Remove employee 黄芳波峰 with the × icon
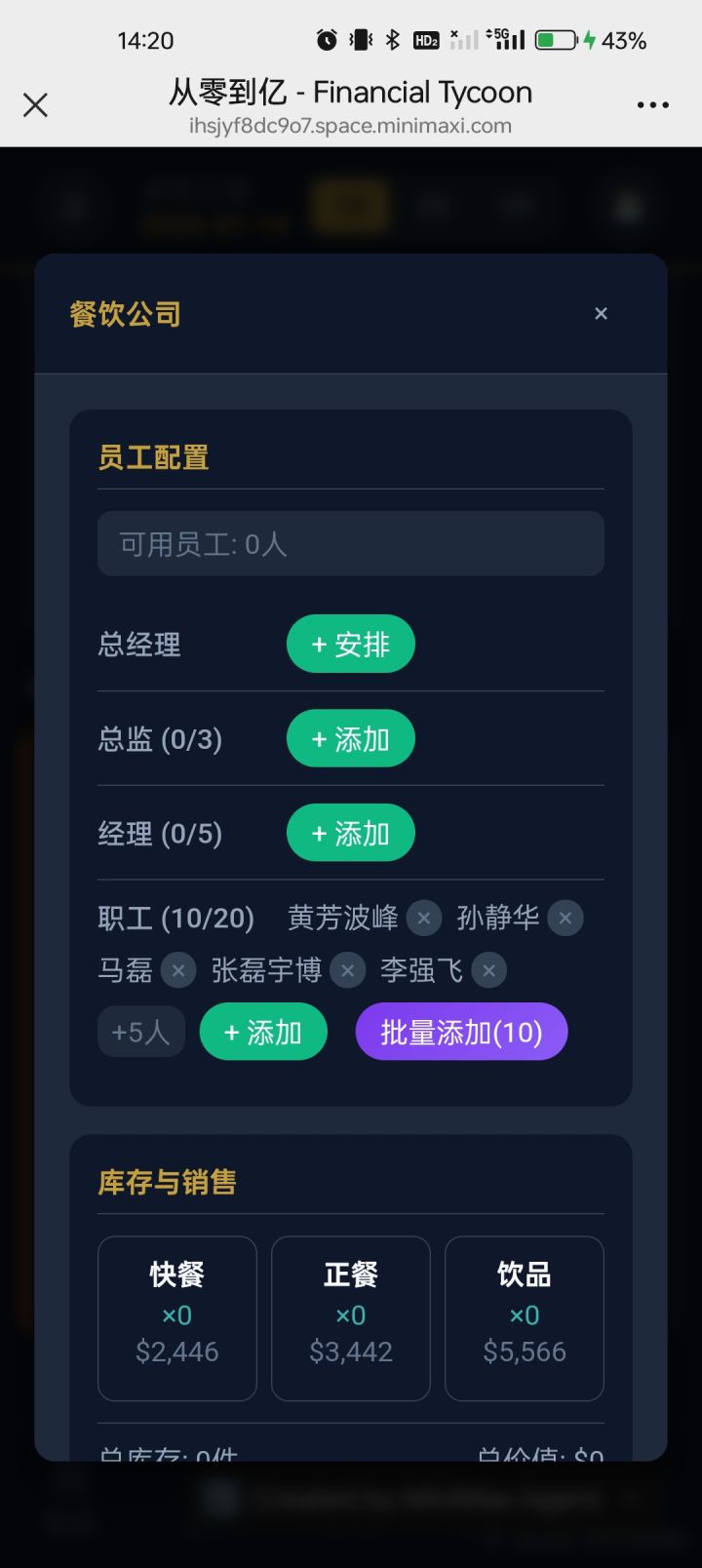This screenshot has height=1568, width=702. pos(424,917)
